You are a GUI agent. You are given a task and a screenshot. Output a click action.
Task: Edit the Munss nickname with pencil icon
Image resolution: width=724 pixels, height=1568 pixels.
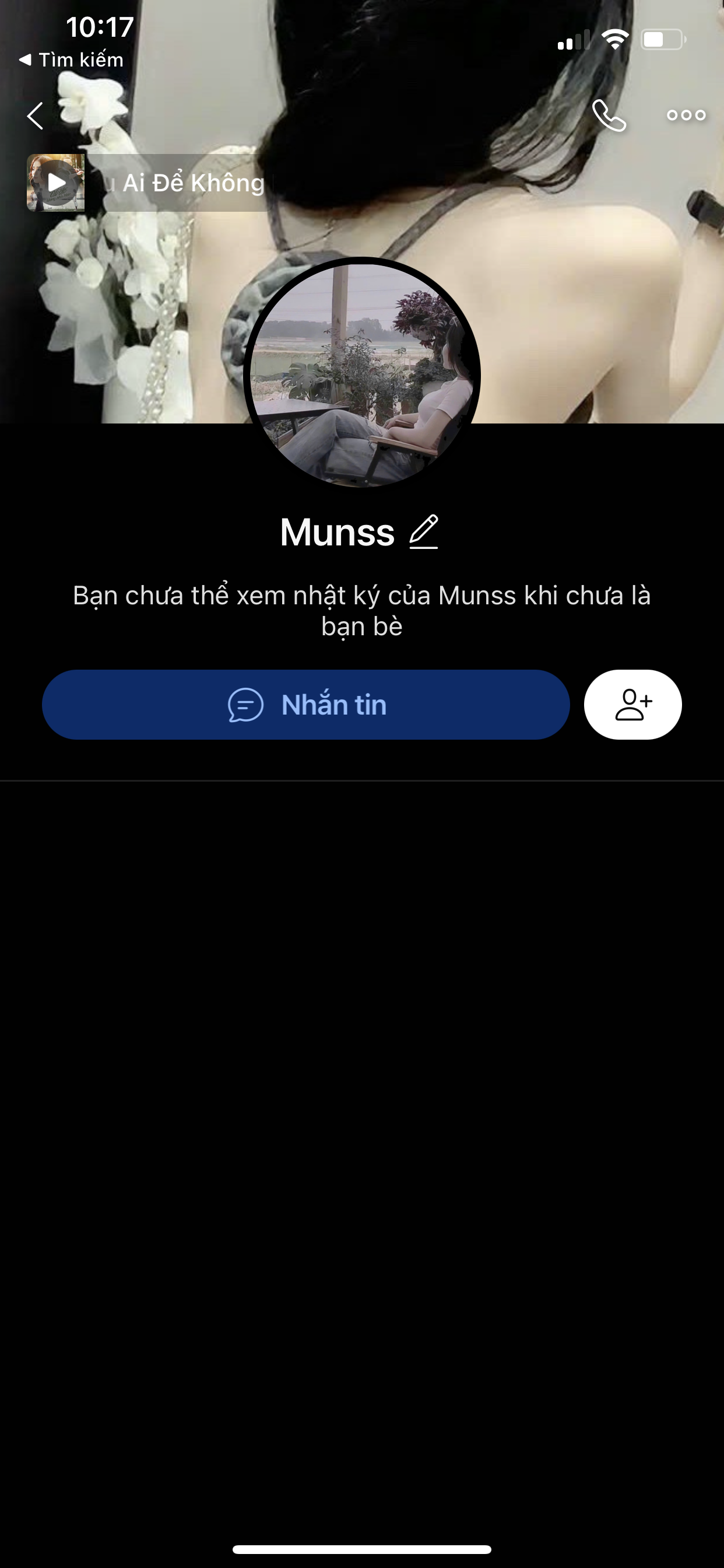[423, 532]
